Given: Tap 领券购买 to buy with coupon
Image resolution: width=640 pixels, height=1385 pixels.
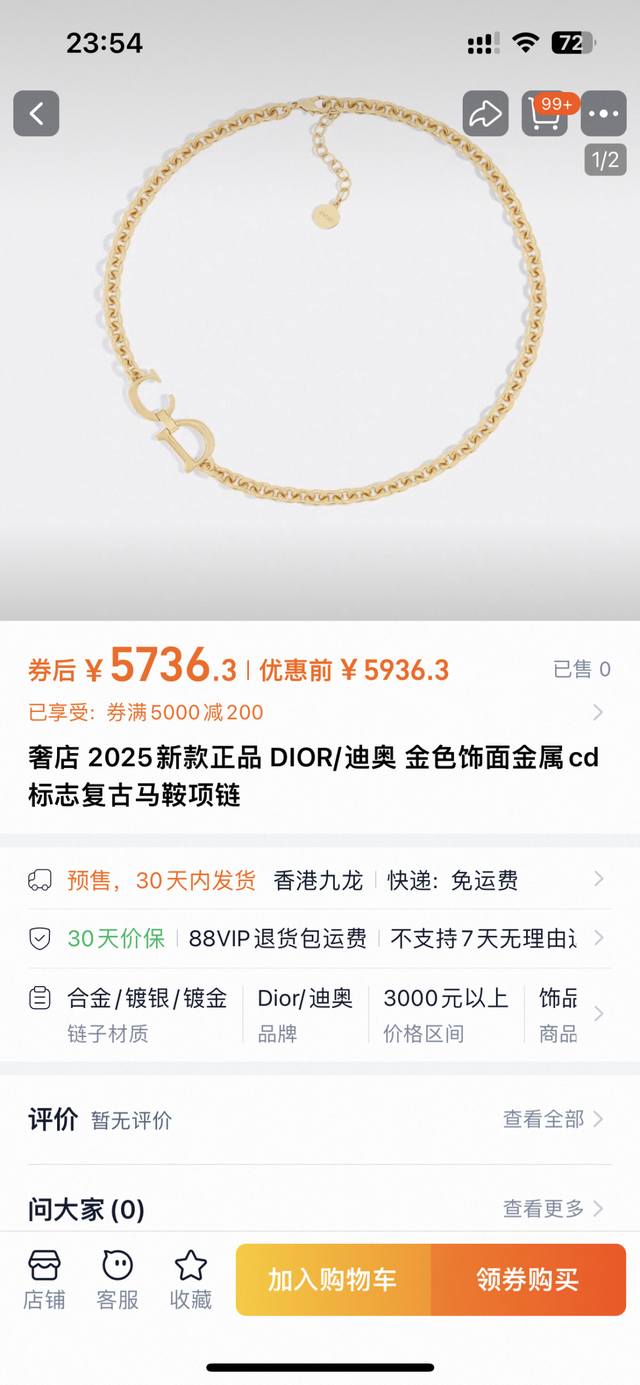Looking at the screenshot, I should coord(528,1279).
